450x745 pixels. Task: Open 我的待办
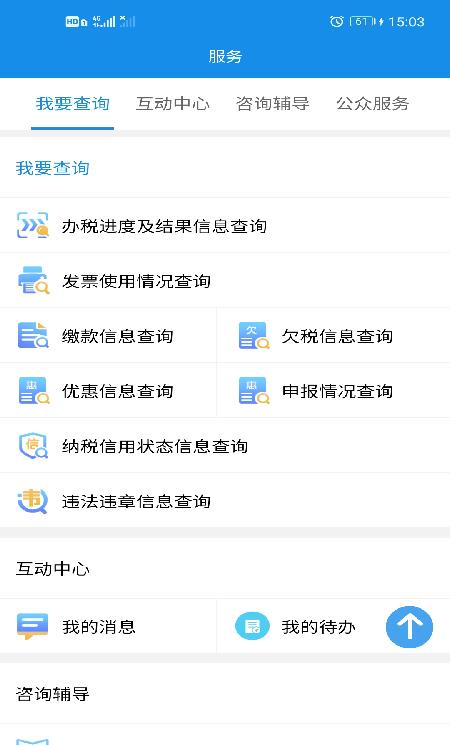click(299, 626)
